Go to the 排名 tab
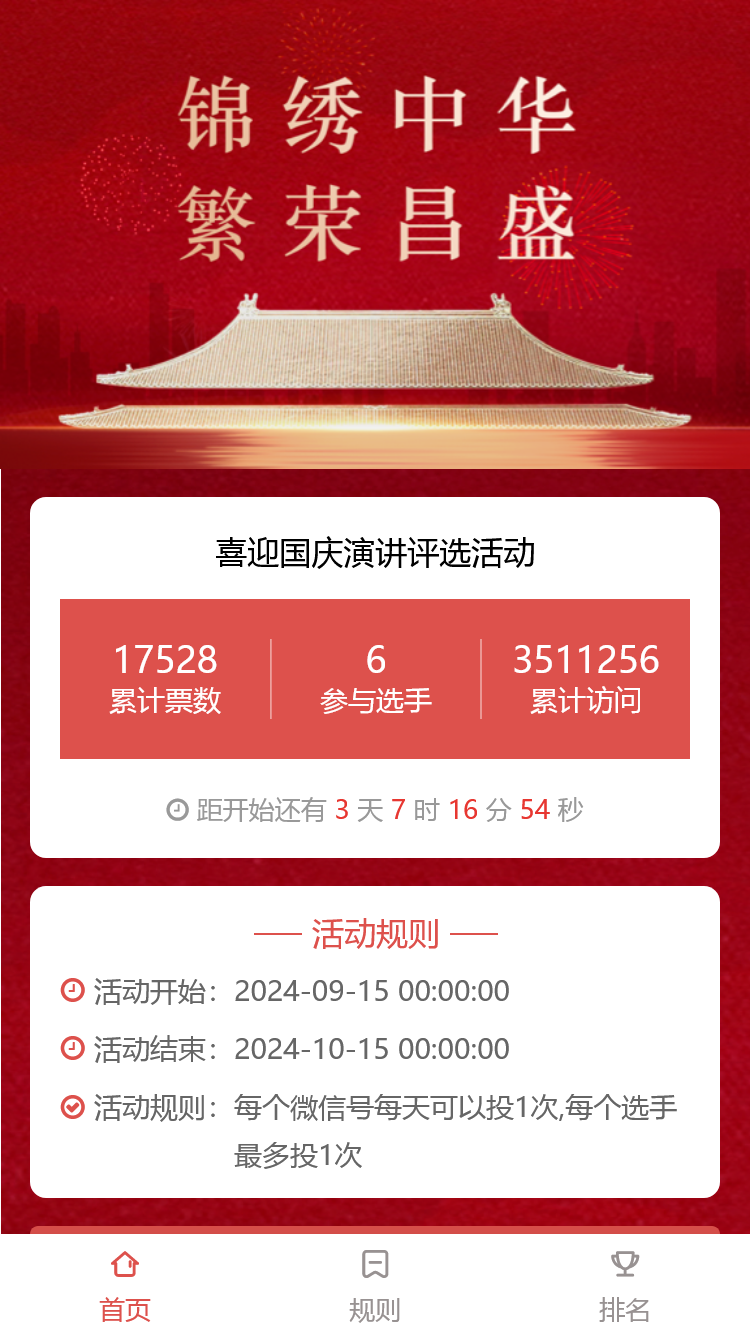The width and height of the screenshot is (752, 1336). point(625,1286)
